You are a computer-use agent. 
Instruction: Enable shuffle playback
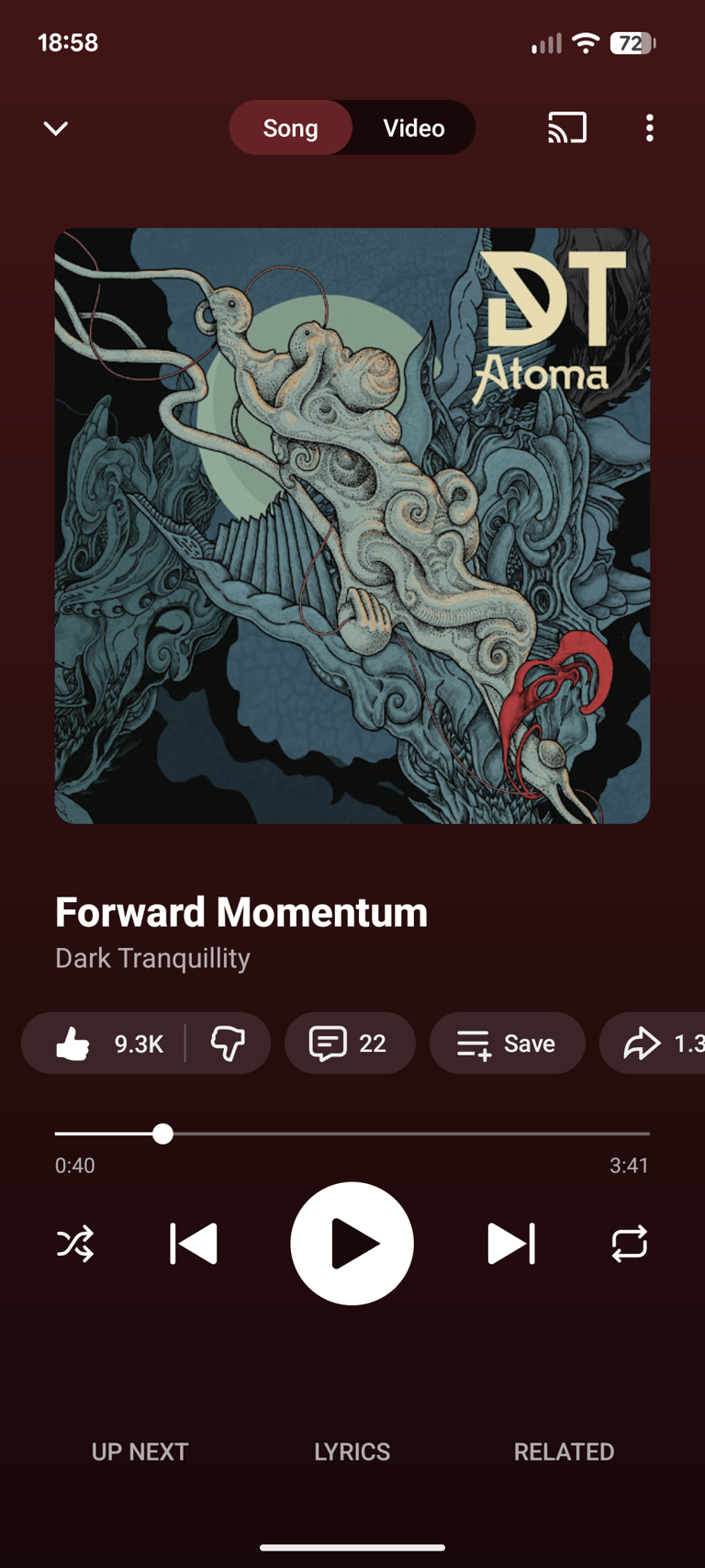point(75,1243)
